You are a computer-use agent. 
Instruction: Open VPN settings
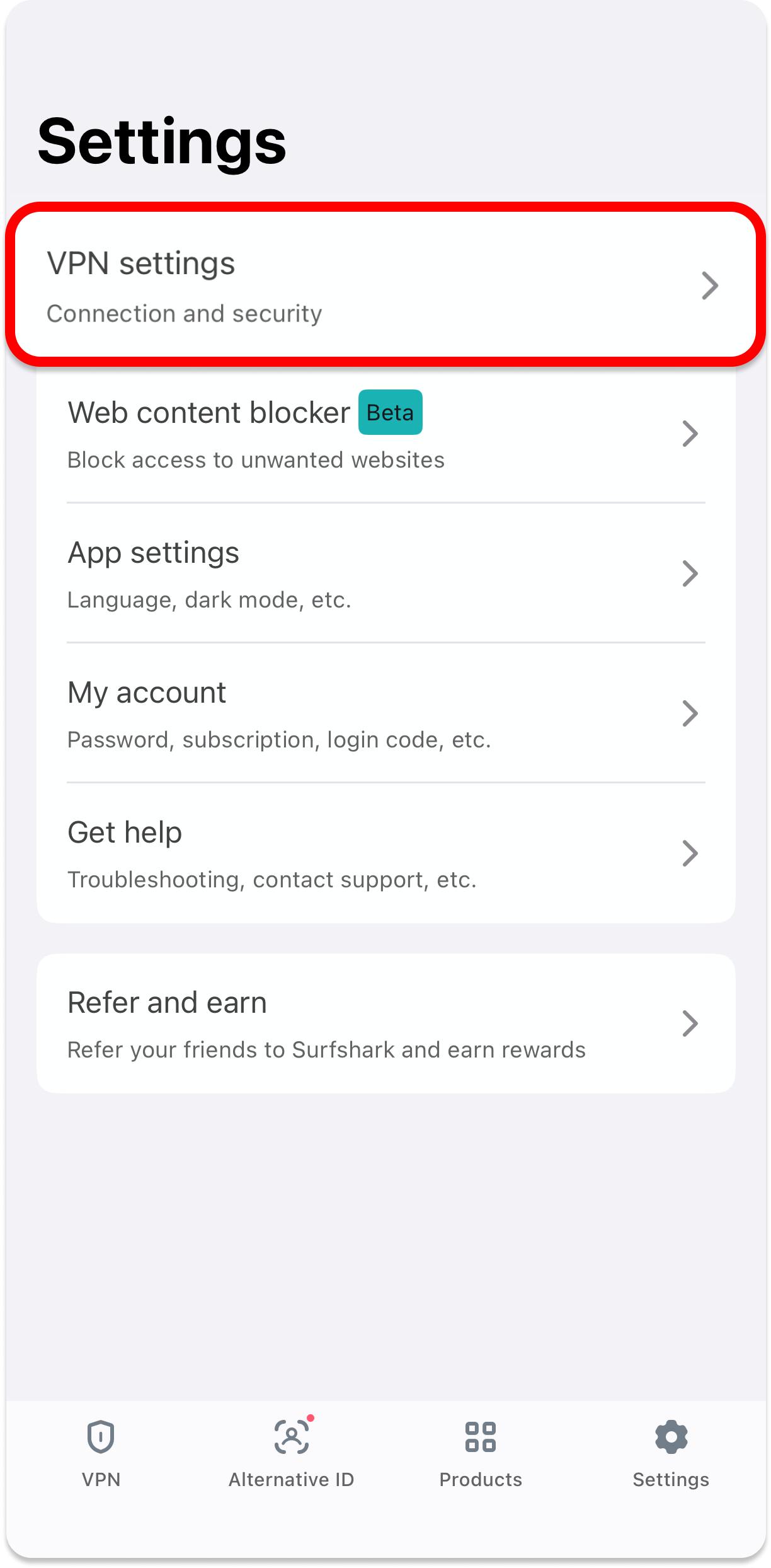384,285
